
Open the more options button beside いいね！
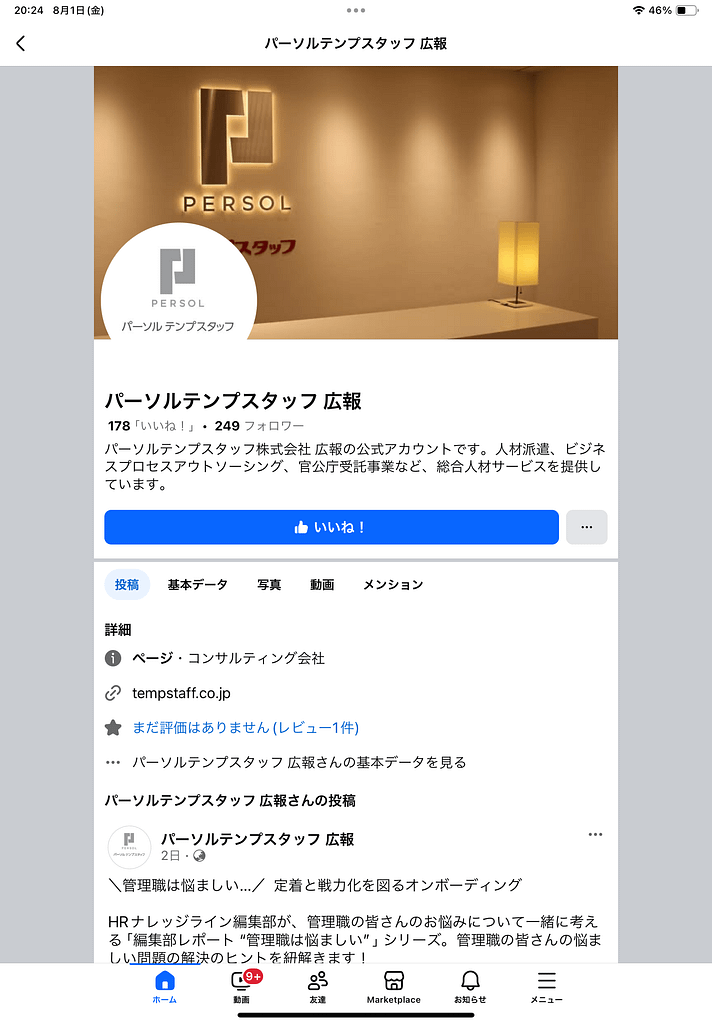pyautogui.click(x=586, y=527)
